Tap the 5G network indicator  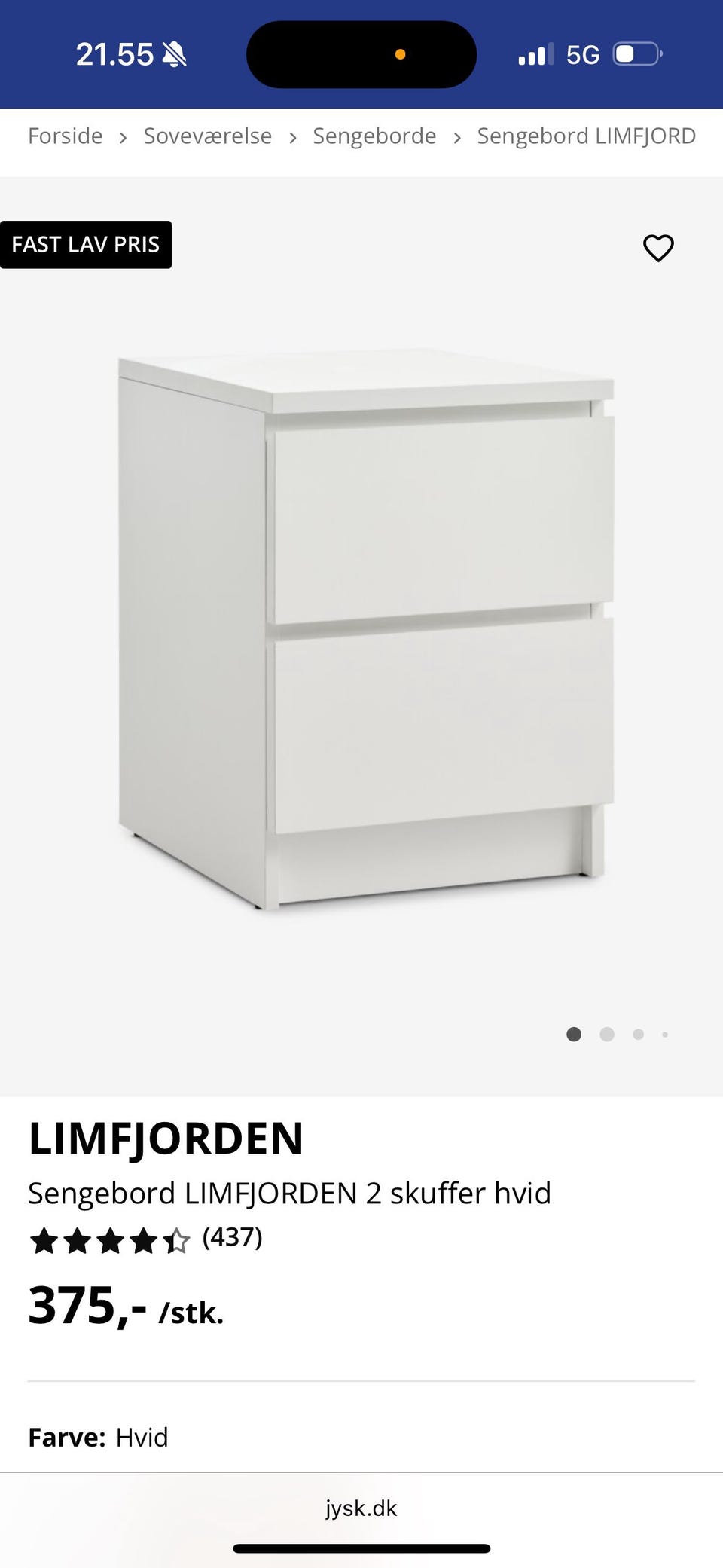584,53
